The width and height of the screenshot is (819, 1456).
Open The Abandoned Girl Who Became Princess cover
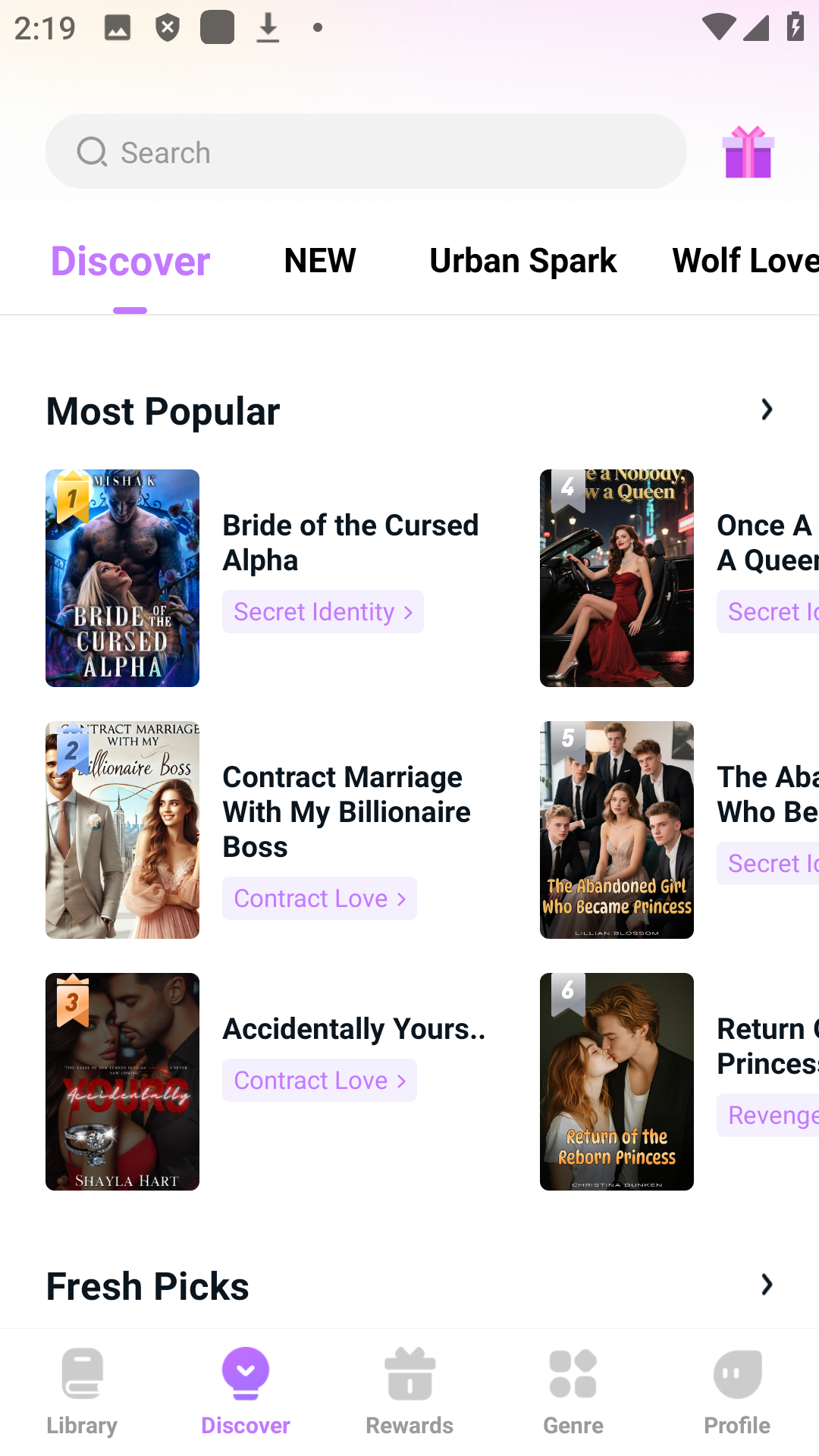617,830
